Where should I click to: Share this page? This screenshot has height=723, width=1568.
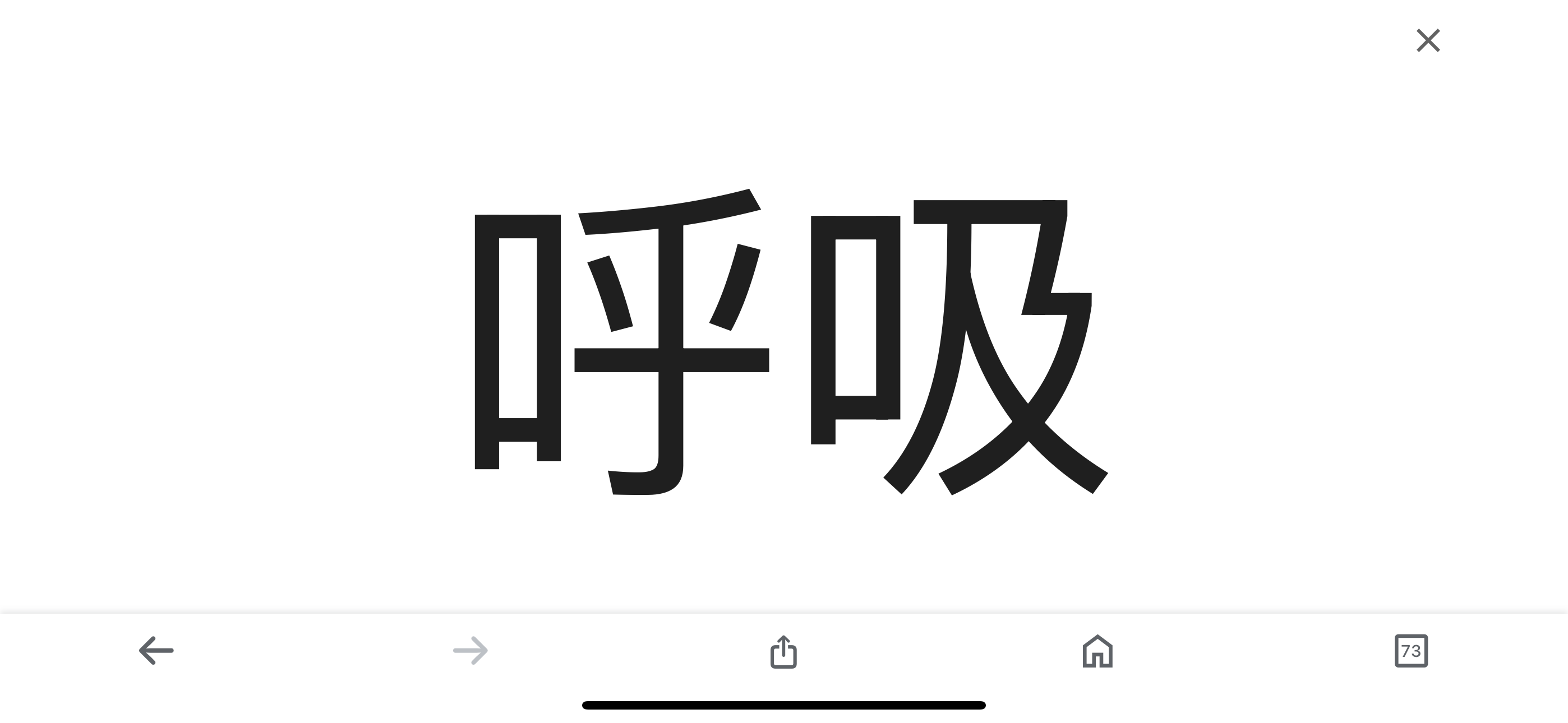pos(783,652)
